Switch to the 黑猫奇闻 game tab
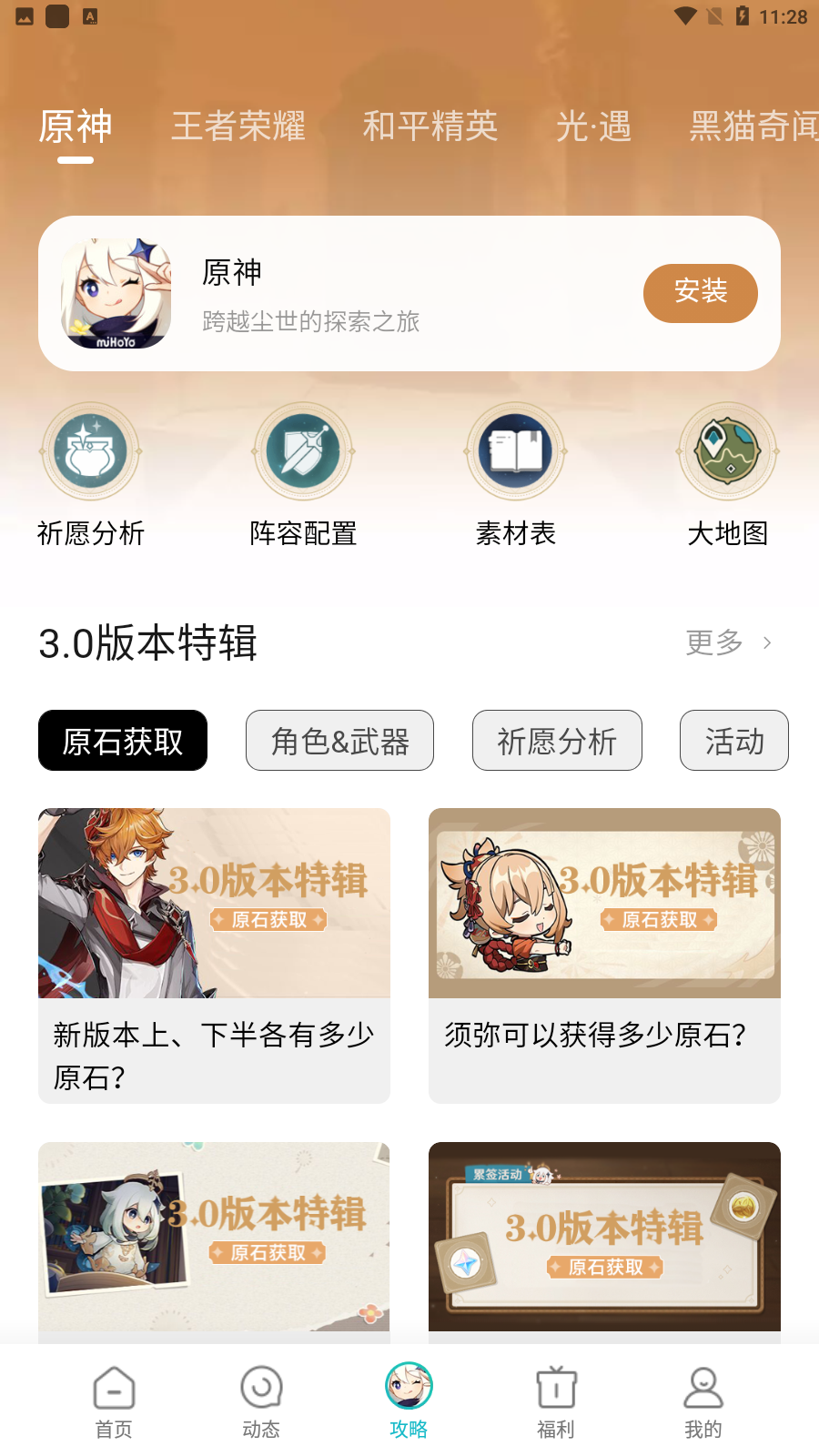The width and height of the screenshot is (819, 1456). tap(753, 126)
